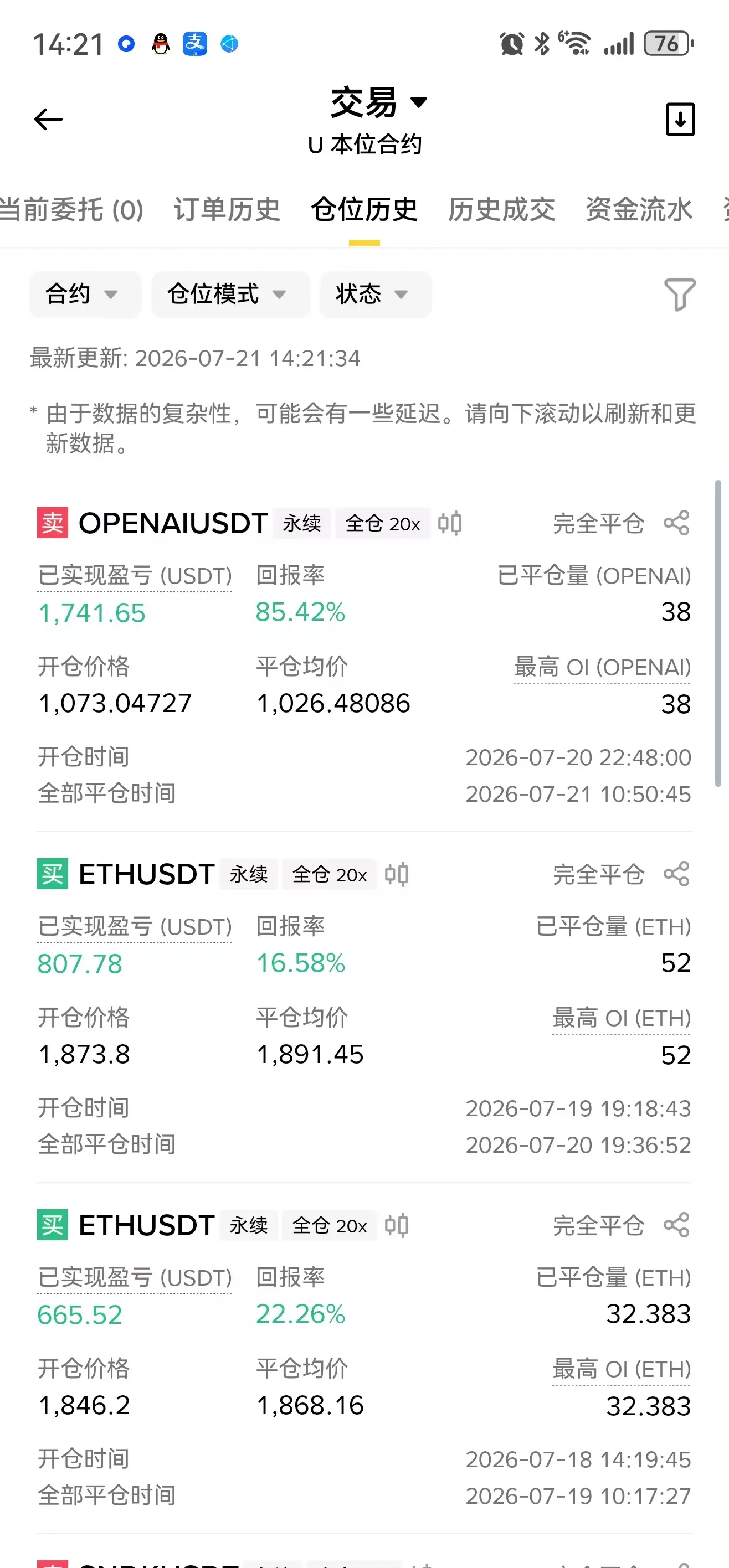Screen dimensions: 729x1568
Task: Select the 仓位历史 tab
Action: (x=364, y=210)
